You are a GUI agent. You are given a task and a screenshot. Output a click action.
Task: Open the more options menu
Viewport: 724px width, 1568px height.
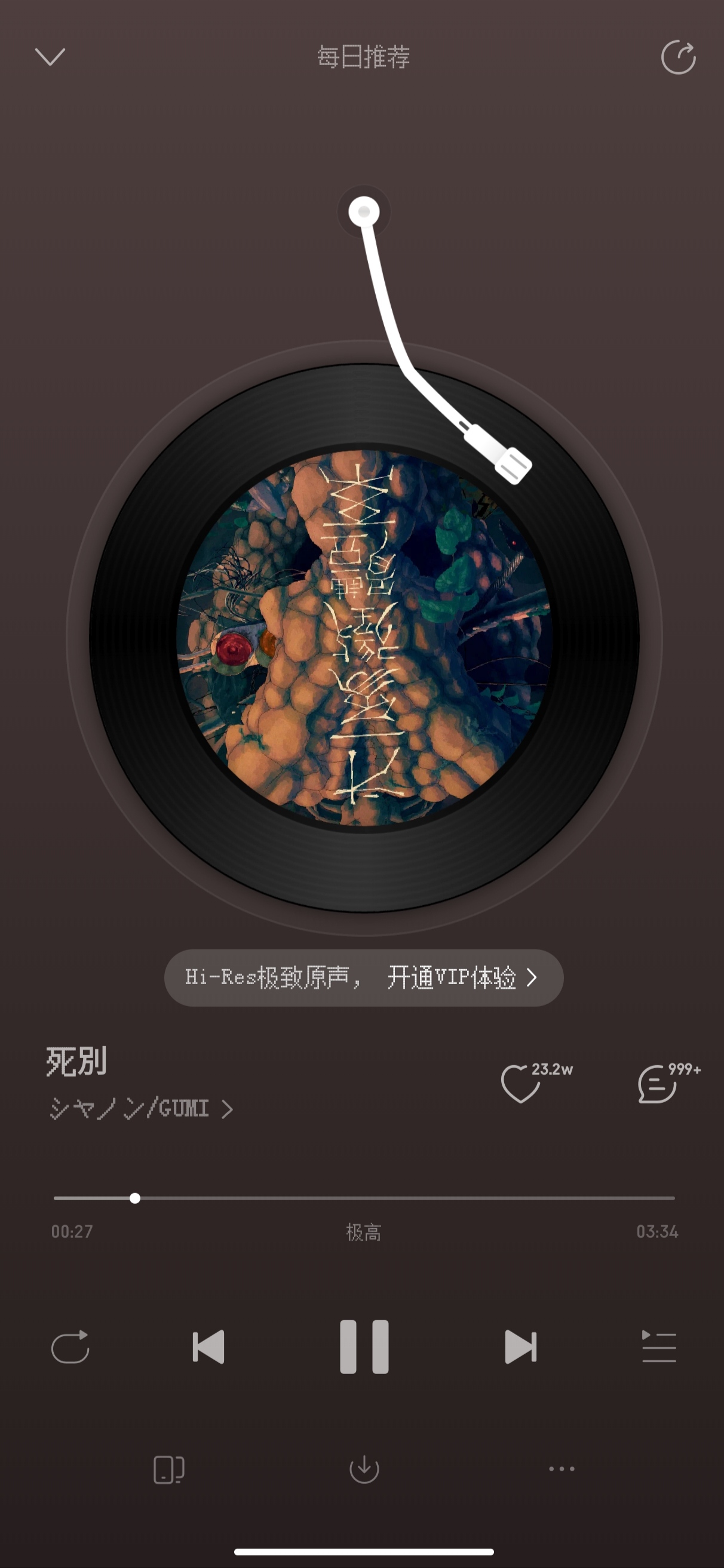click(x=561, y=1469)
